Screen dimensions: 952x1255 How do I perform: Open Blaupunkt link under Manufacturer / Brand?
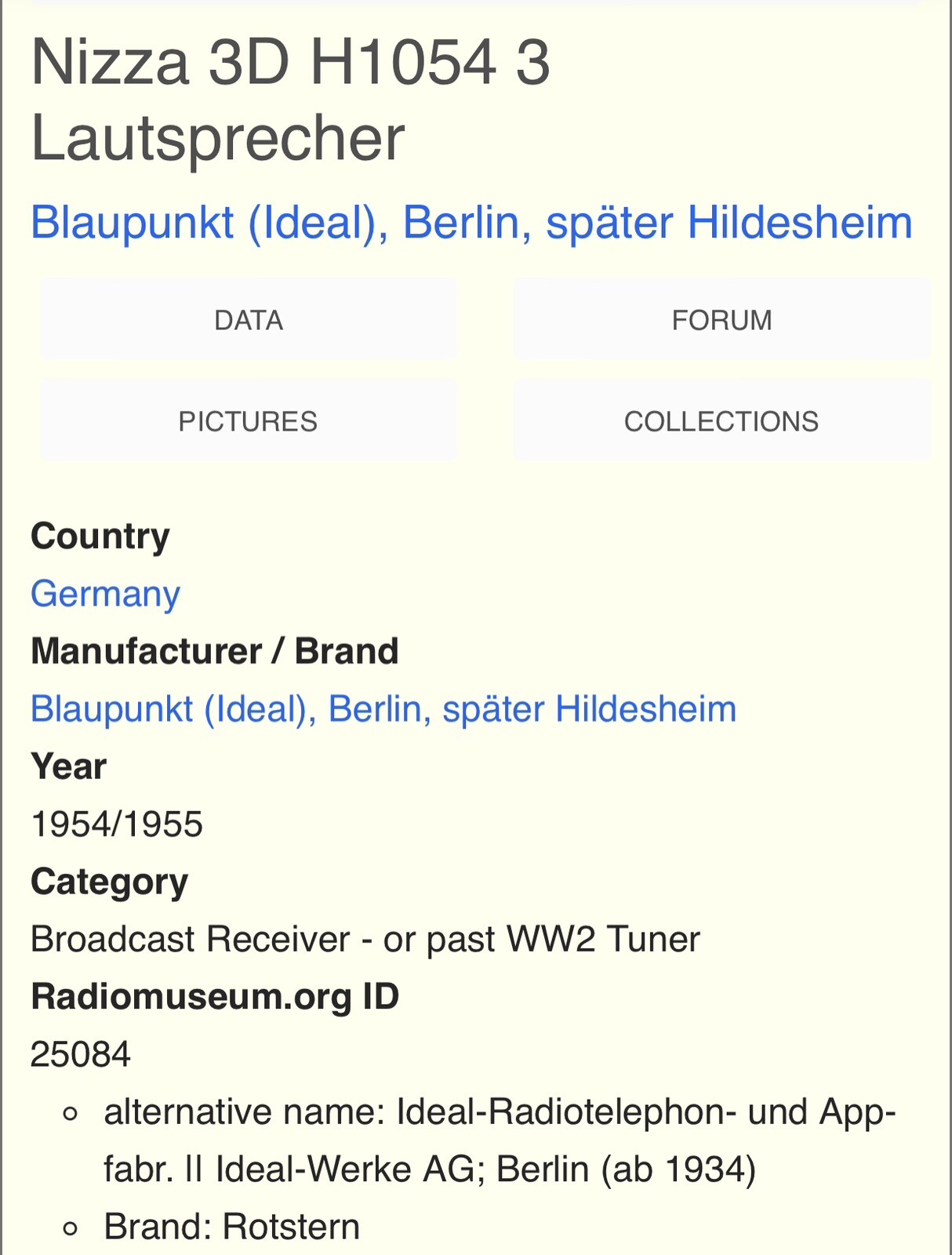383,709
